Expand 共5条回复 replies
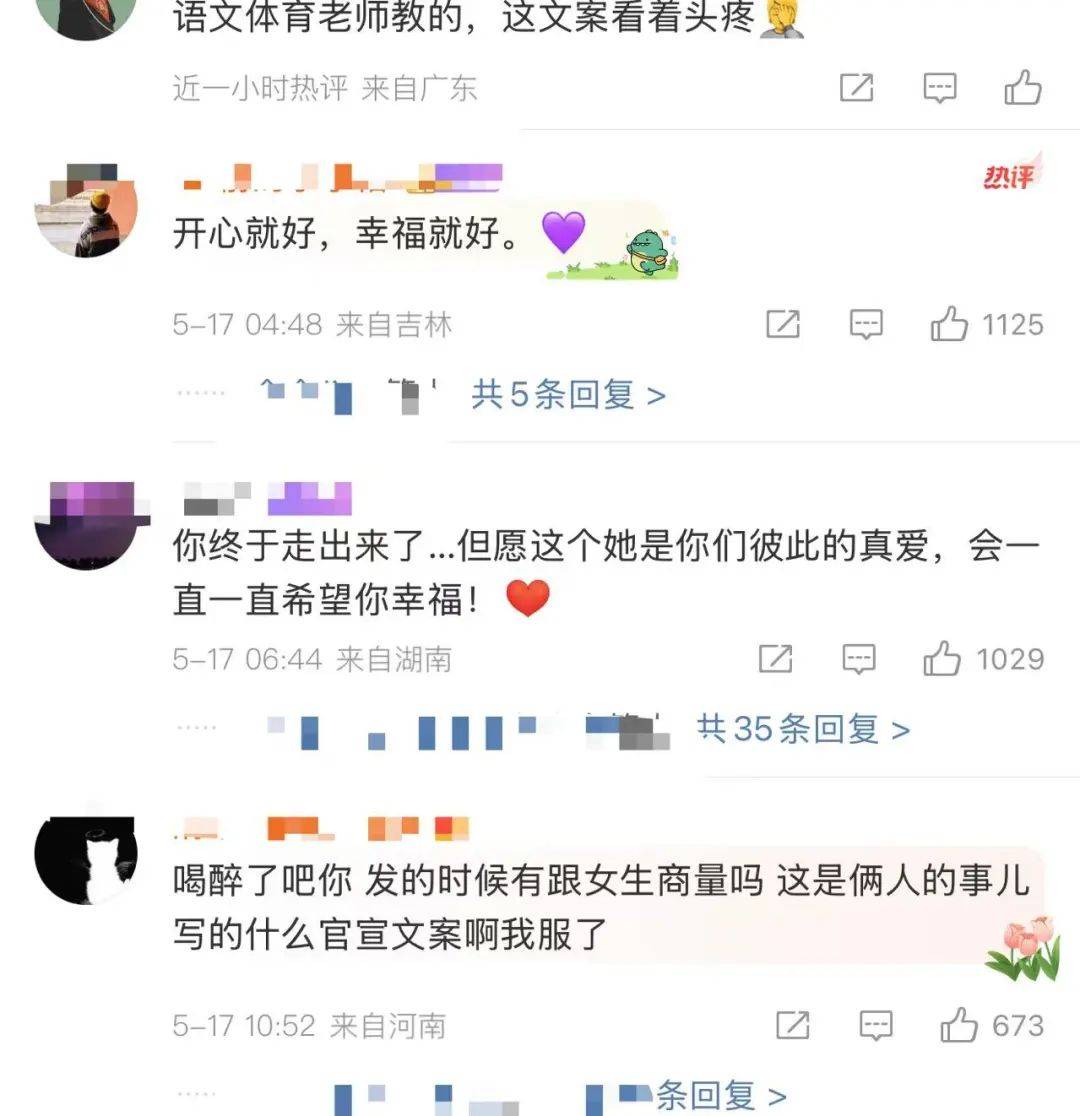Screen dimensions: 1080x1116 568,395
